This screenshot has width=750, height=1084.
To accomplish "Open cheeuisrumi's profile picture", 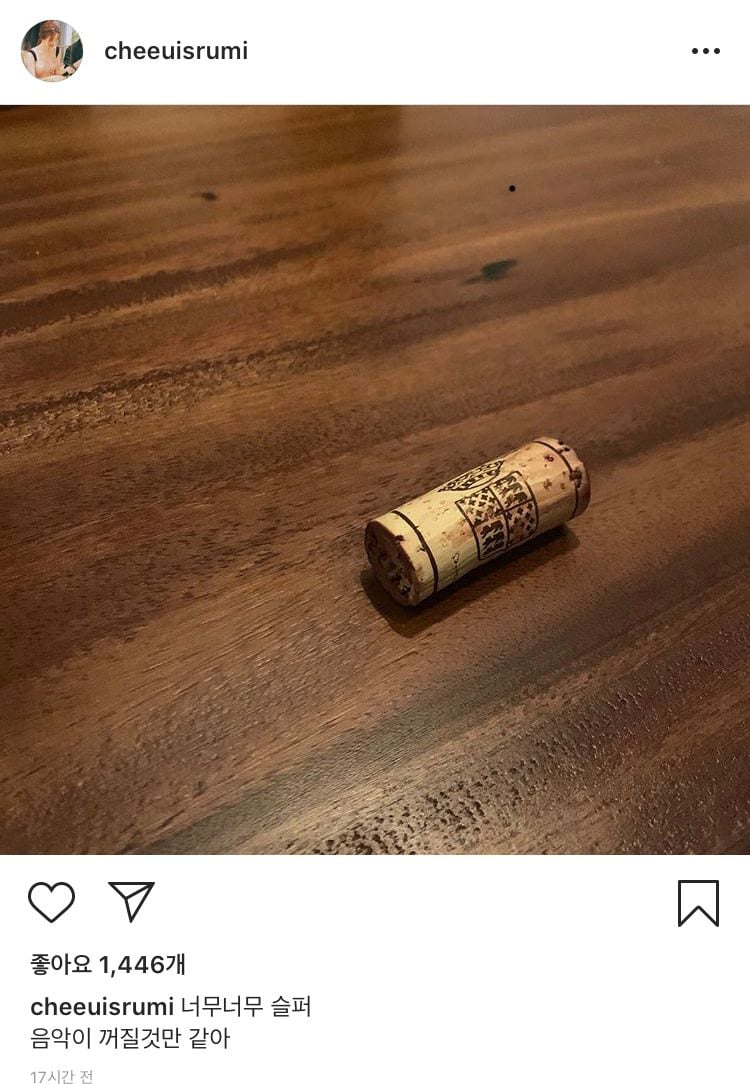I will pyautogui.click(x=51, y=51).
